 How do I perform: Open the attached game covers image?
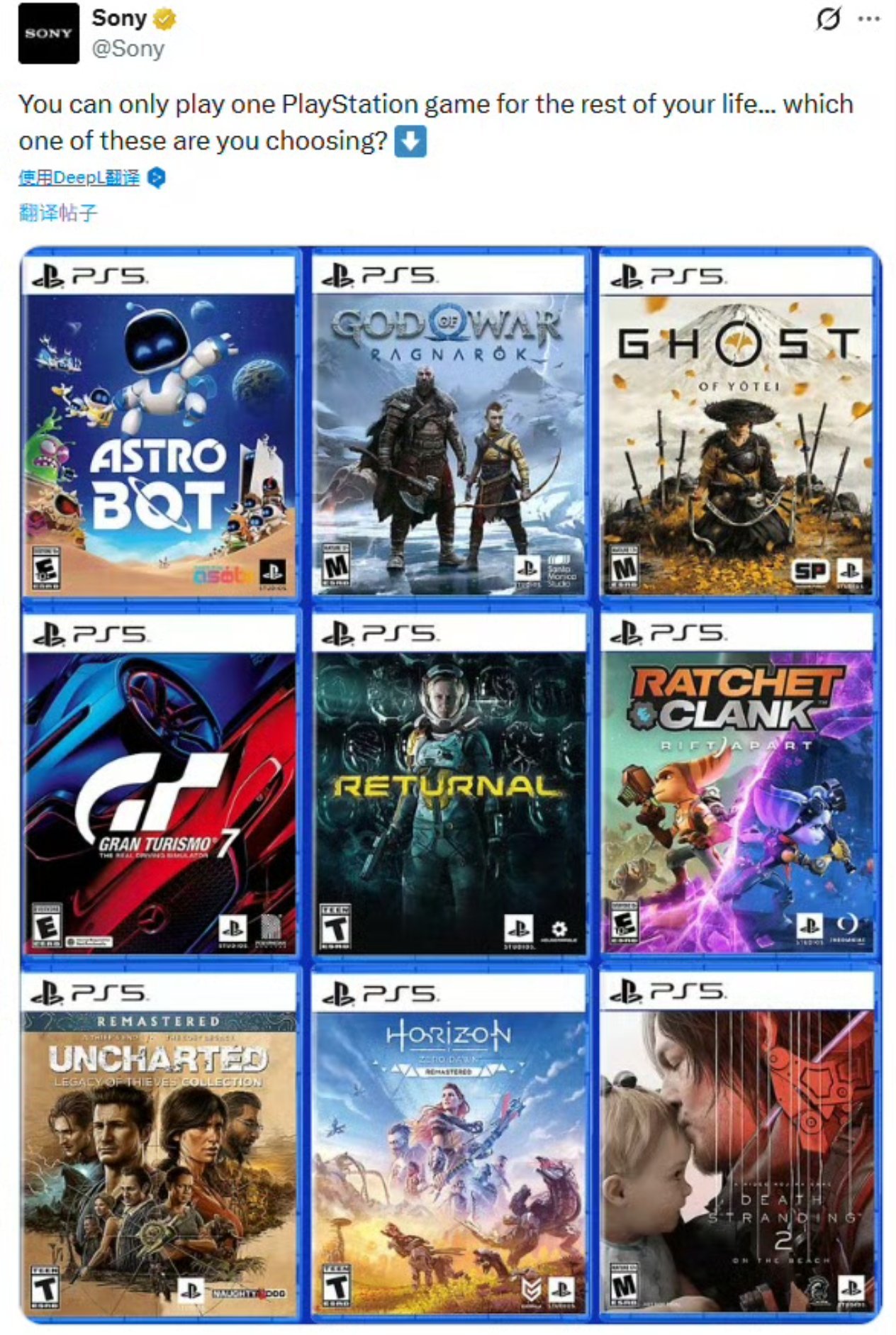point(451,783)
